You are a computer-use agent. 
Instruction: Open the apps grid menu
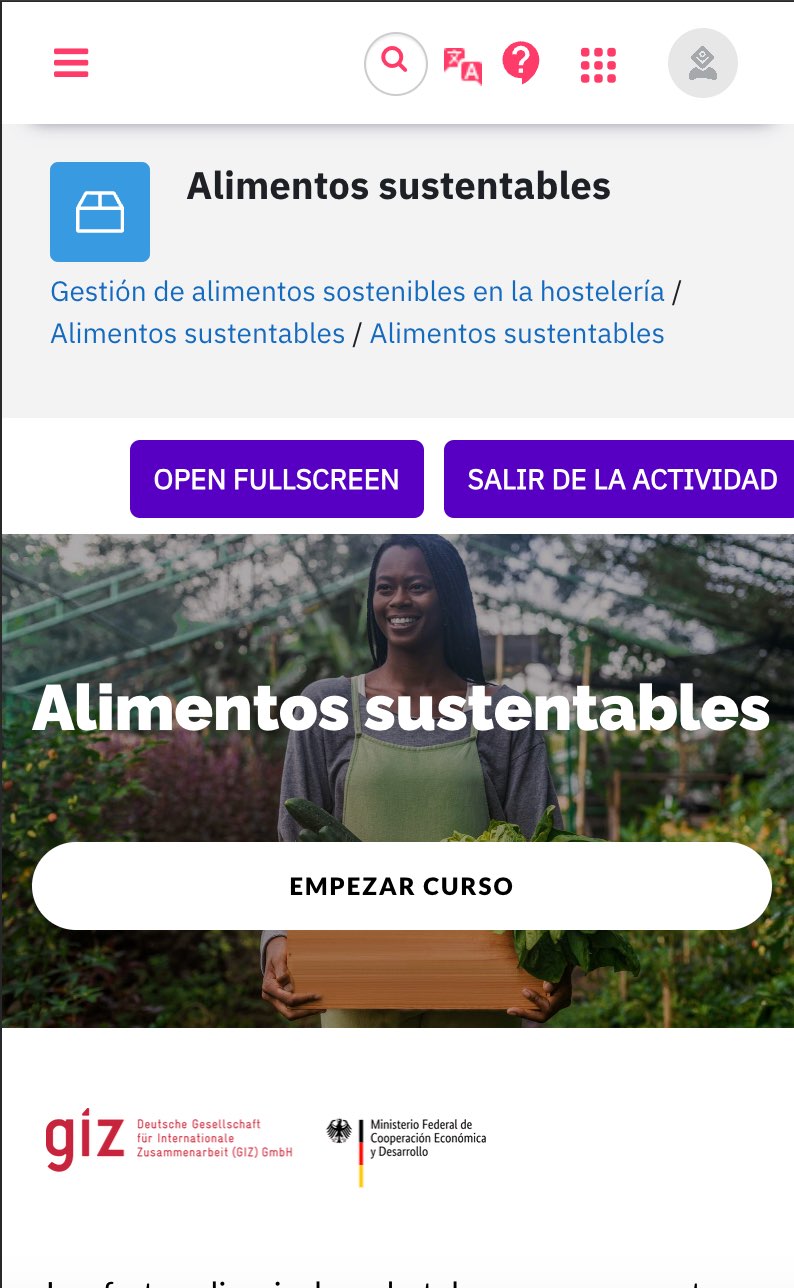pyautogui.click(x=598, y=65)
